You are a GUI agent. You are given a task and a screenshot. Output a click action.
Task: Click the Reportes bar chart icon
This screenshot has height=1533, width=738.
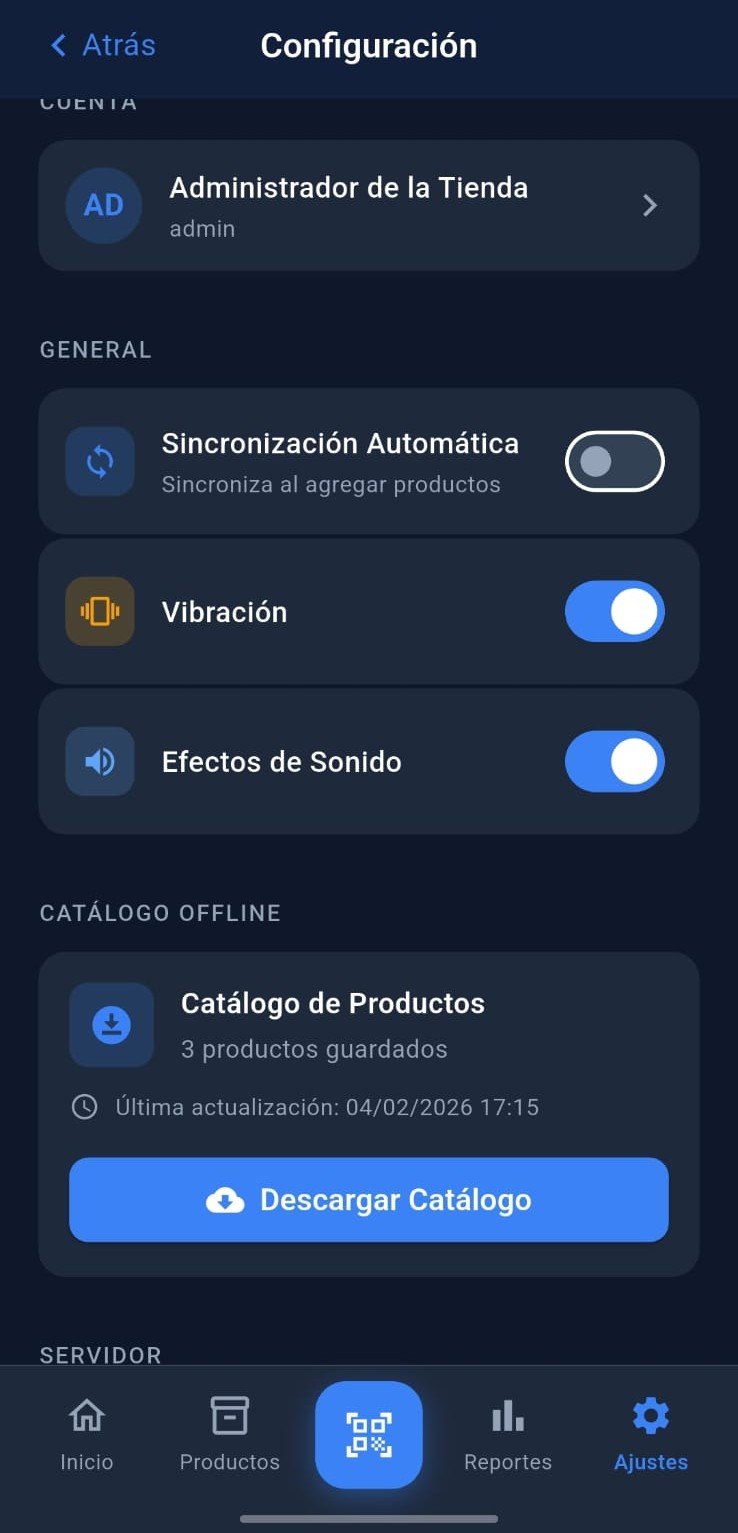tap(507, 1415)
